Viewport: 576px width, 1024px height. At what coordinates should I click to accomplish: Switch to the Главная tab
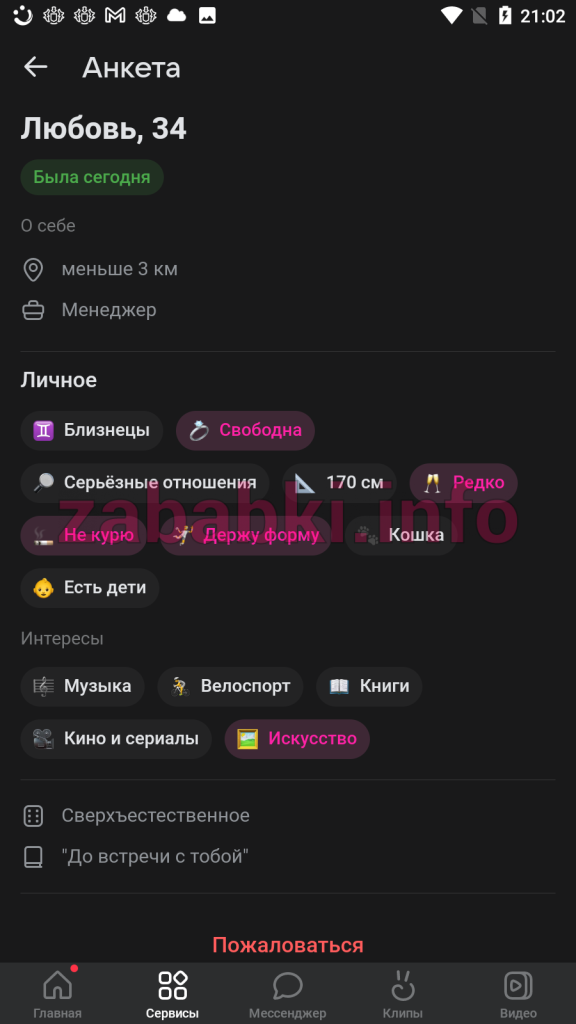coord(57,994)
